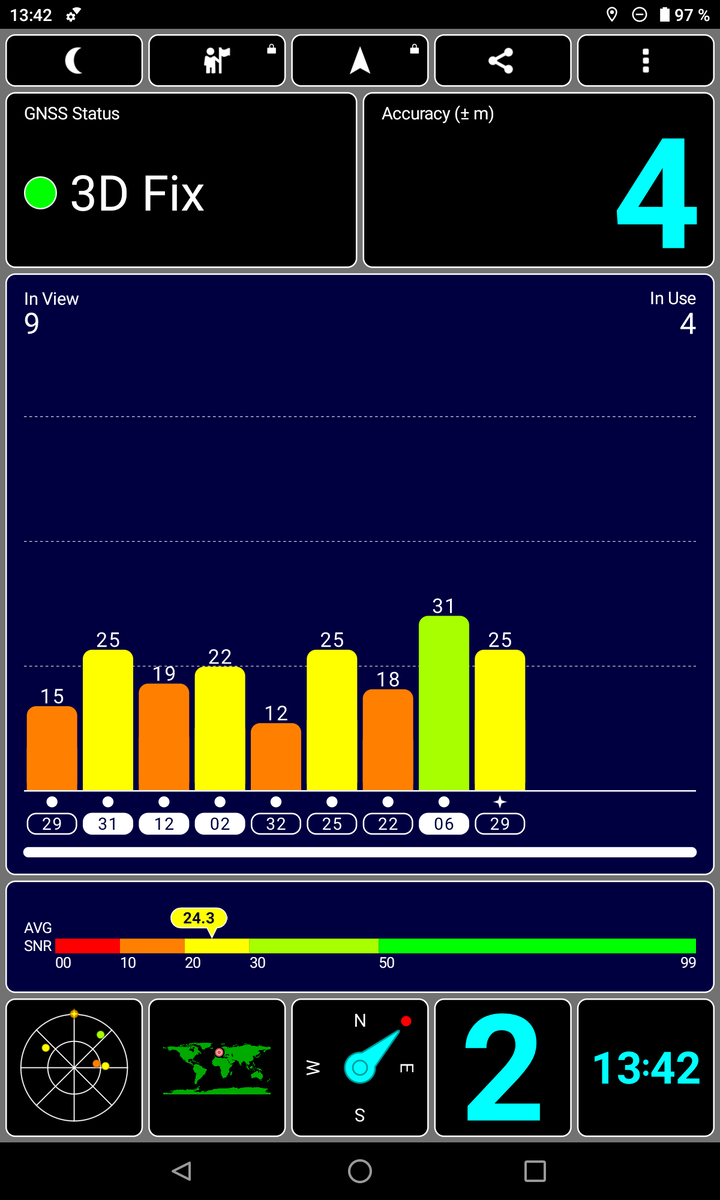The image size is (720, 1200).
Task: Open the locked navigation arrow feature
Action: click(x=360, y=61)
